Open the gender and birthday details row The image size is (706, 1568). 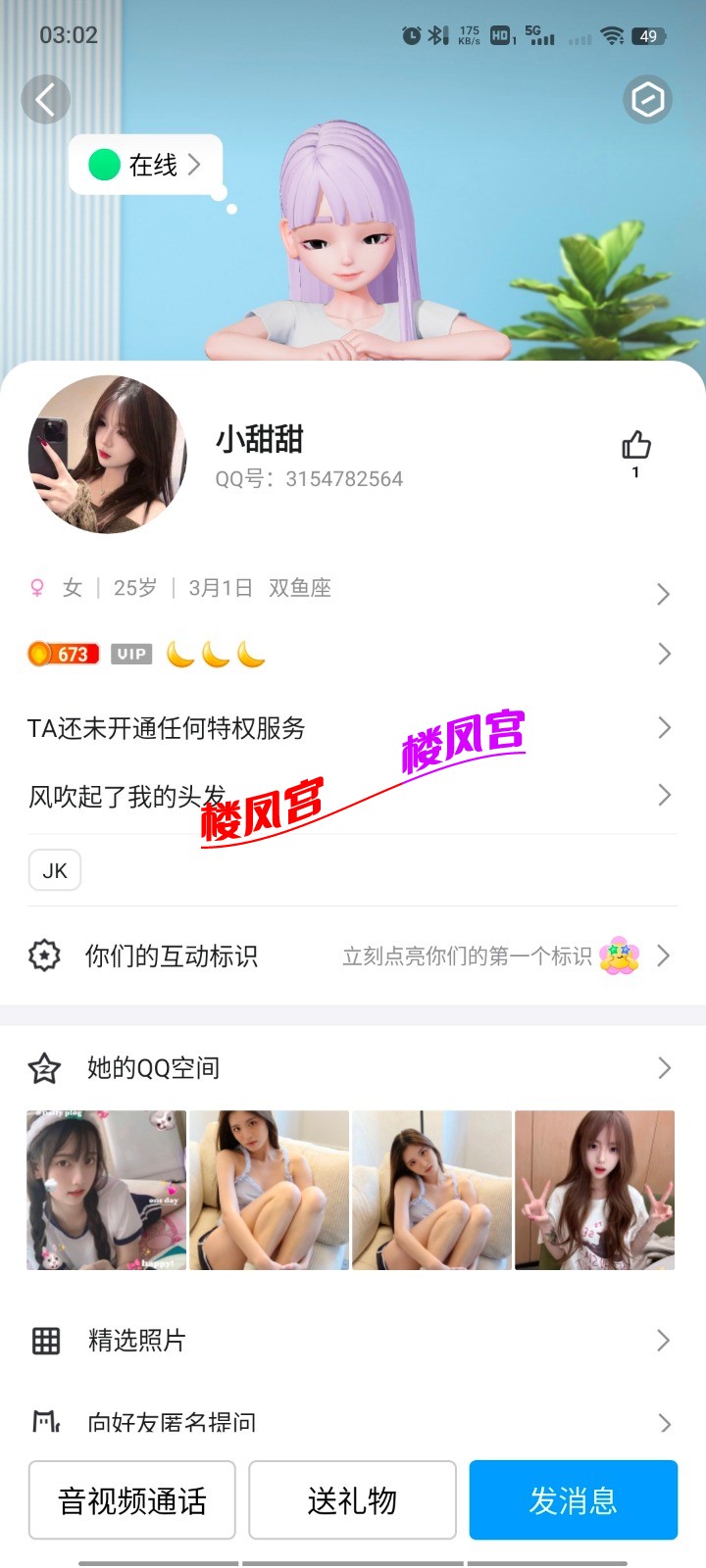[x=351, y=589]
